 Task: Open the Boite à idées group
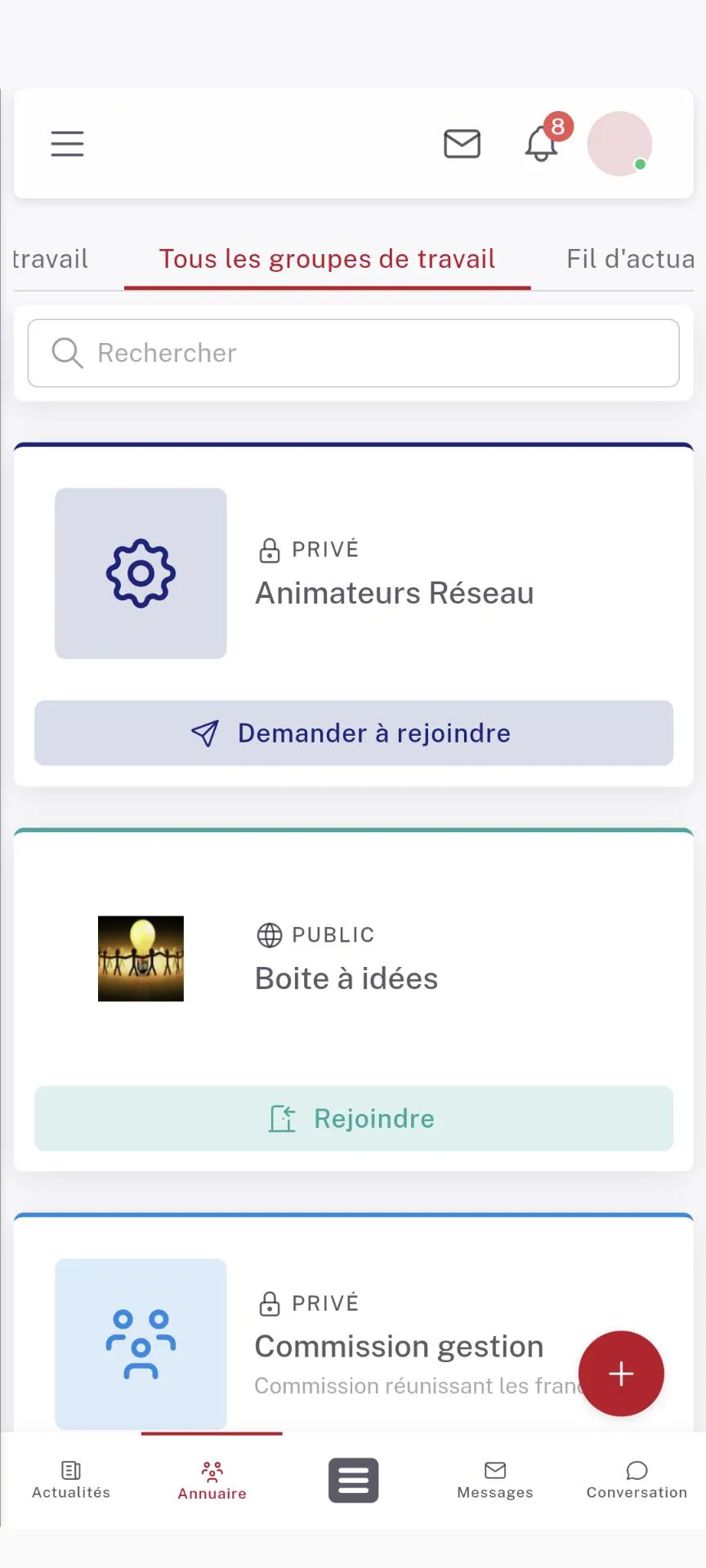pos(346,978)
